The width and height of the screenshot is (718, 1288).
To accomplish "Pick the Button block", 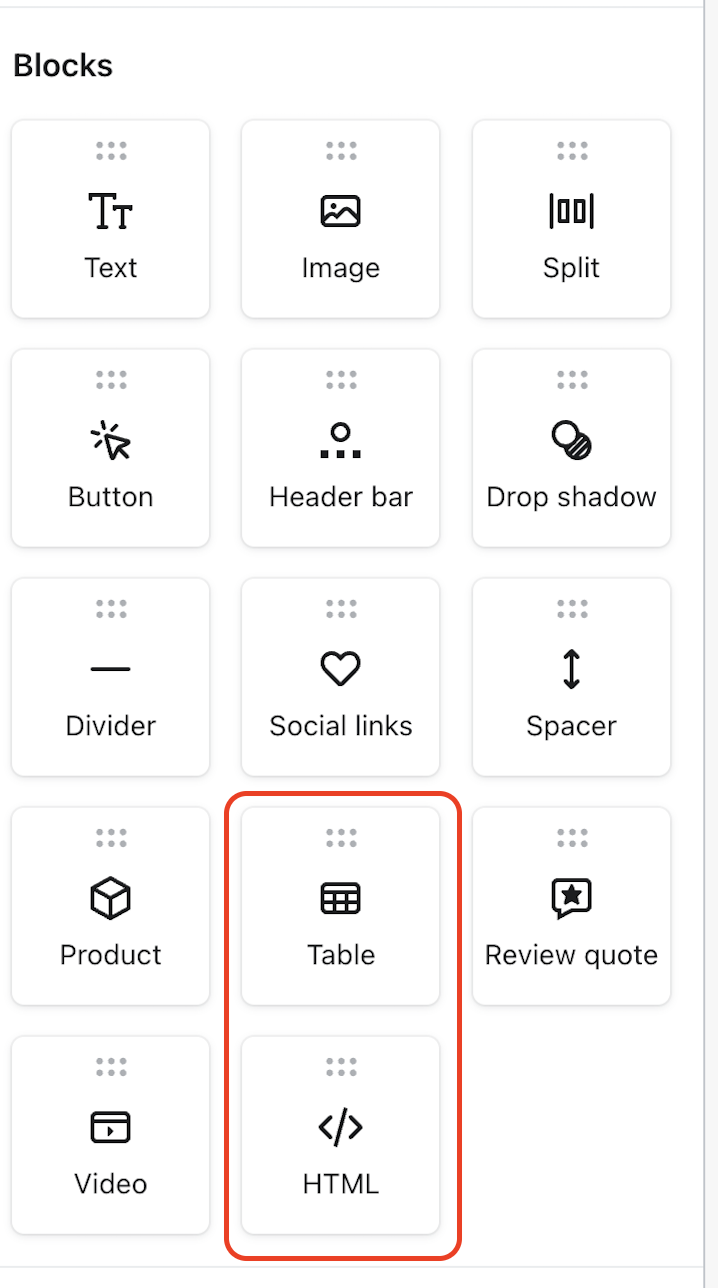I will point(110,448).
